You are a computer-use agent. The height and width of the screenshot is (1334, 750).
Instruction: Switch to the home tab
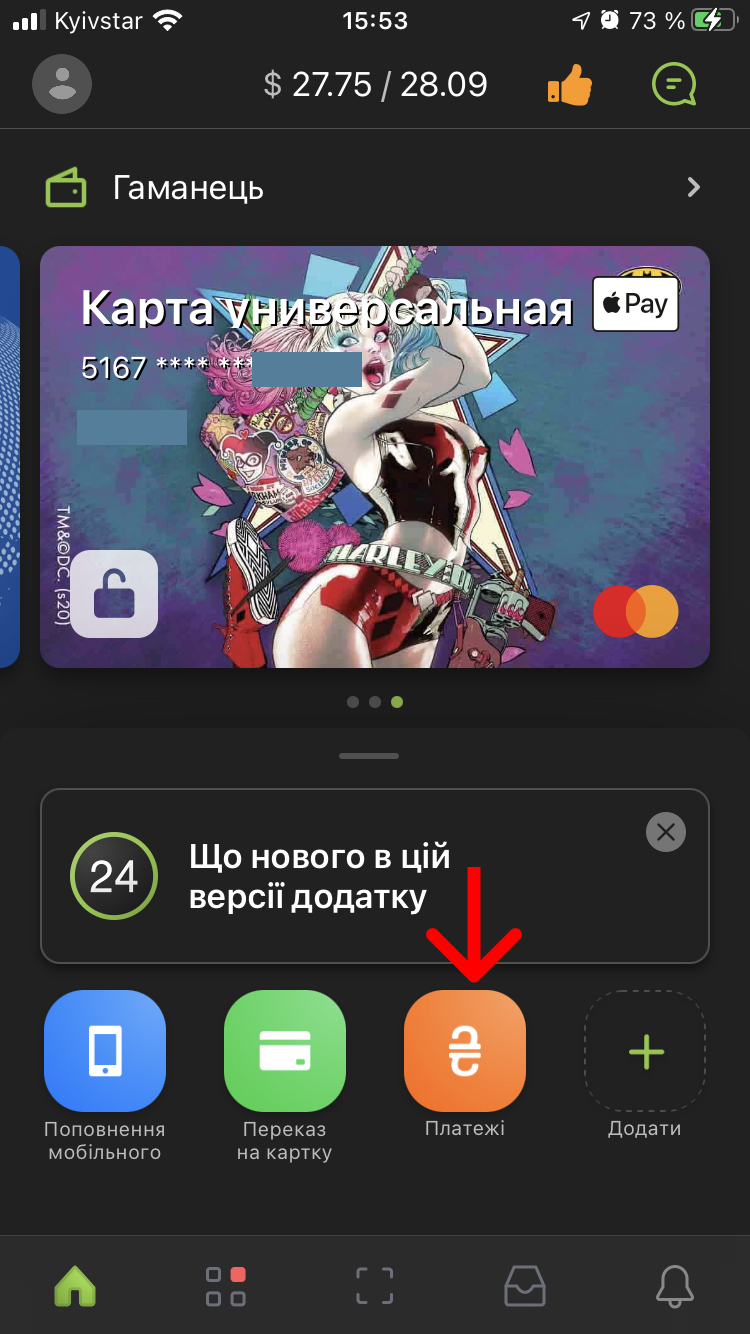(75, 1286)
